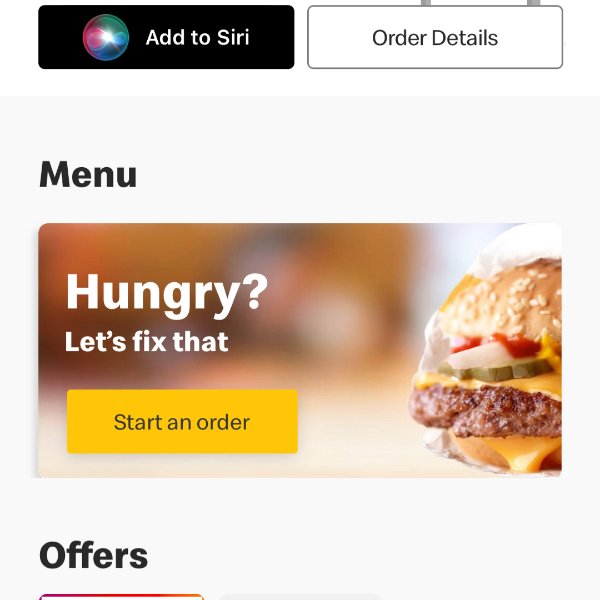Viewport: 600px width, 600px height.
Task: Start an order from the Hungry banner
Action: coord(182,422)
